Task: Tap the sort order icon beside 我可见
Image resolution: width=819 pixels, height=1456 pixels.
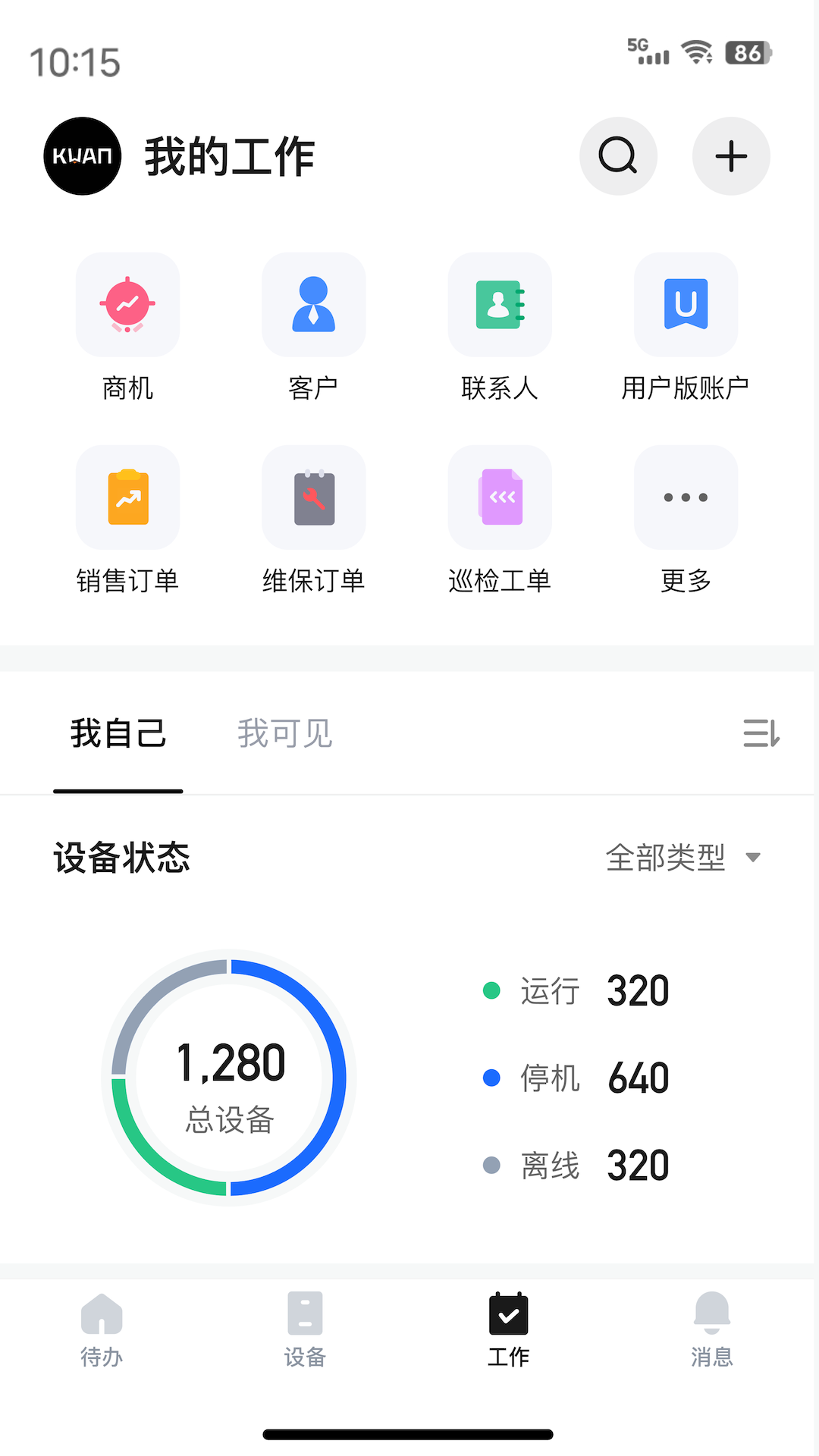Action: click(x=761, y=733)
